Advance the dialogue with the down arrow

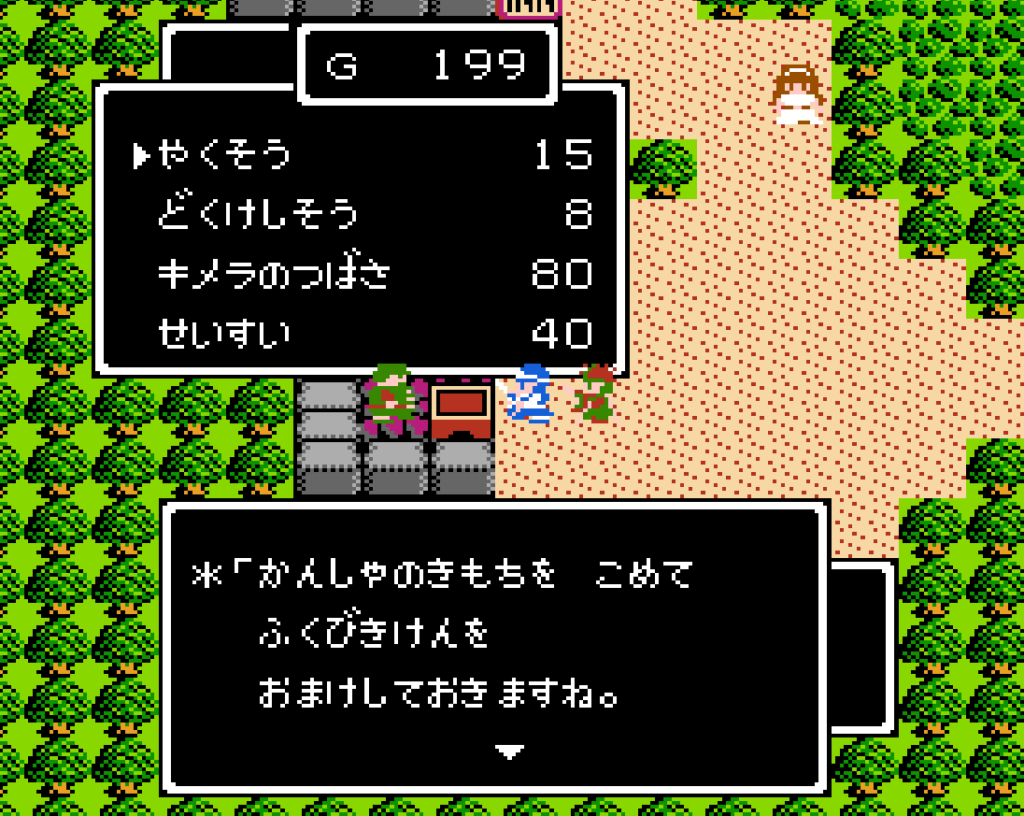tap(510, 751)
